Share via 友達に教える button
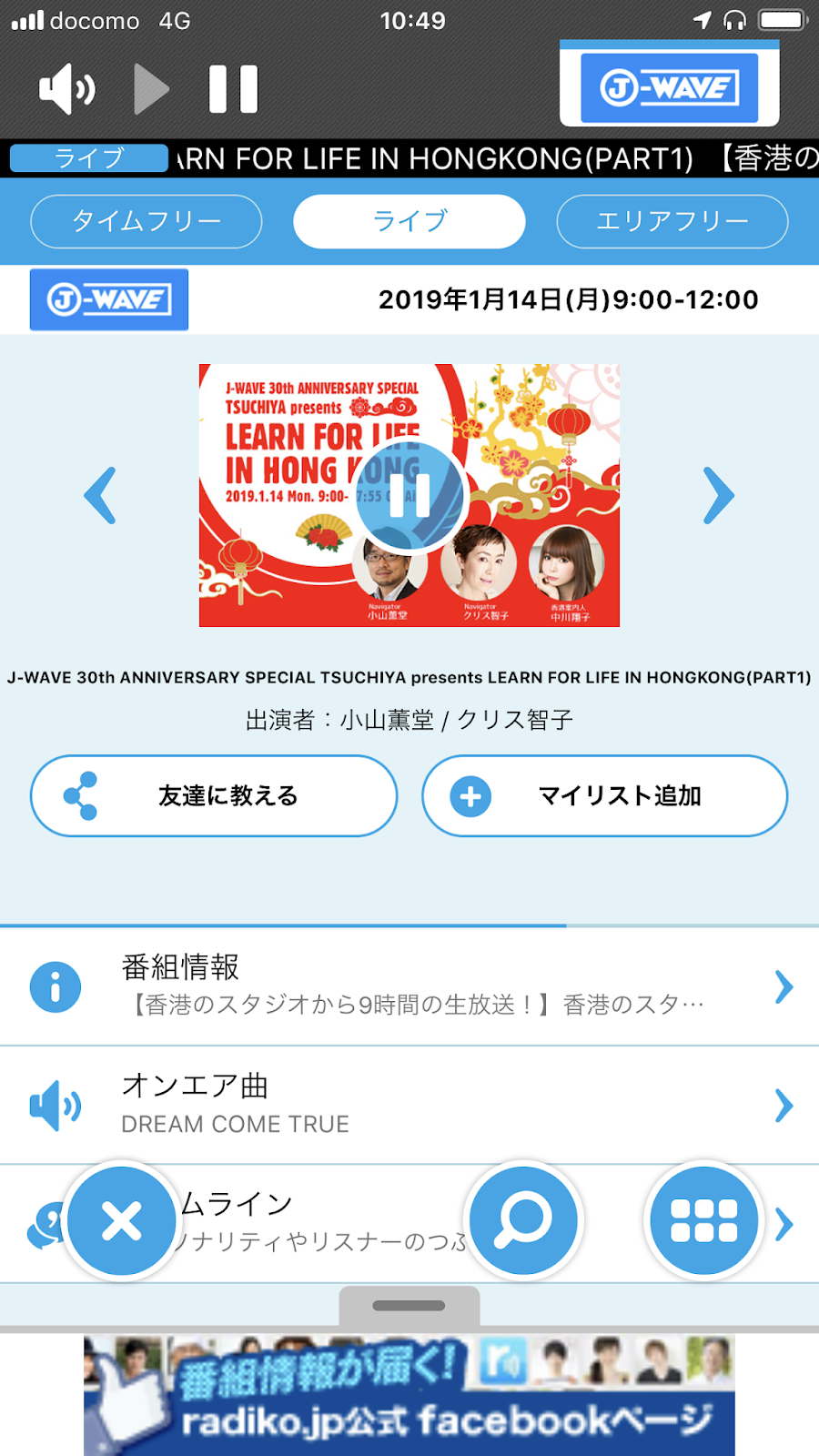The height and width of the screenshot is (1456, 819). (x=214, y=795)
